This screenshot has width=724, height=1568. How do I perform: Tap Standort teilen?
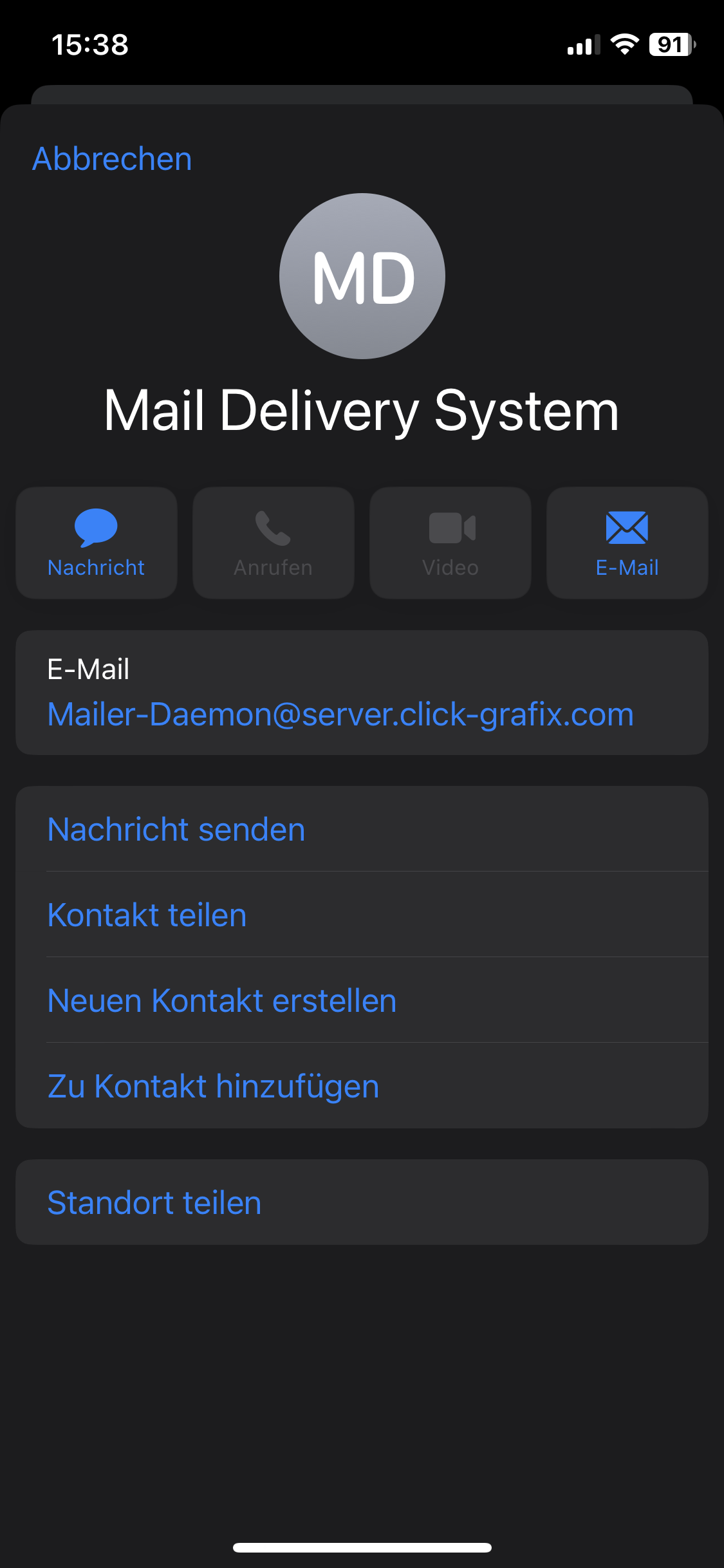coord(154,1202)
